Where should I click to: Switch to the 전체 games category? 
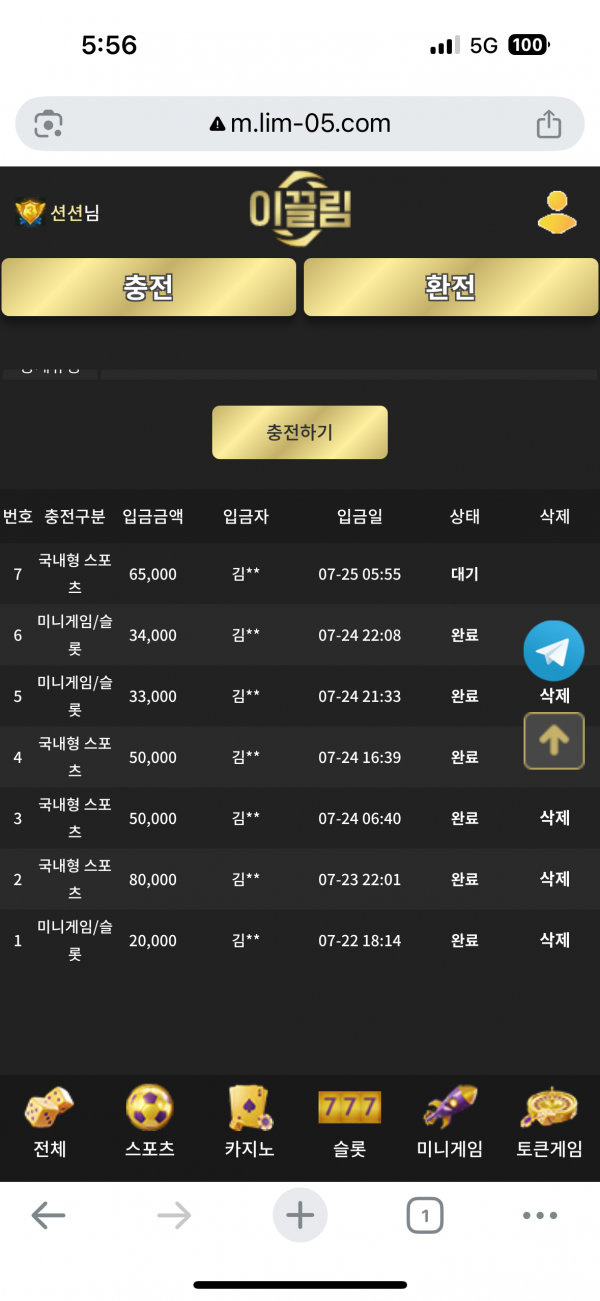[x=49, y=1122]
